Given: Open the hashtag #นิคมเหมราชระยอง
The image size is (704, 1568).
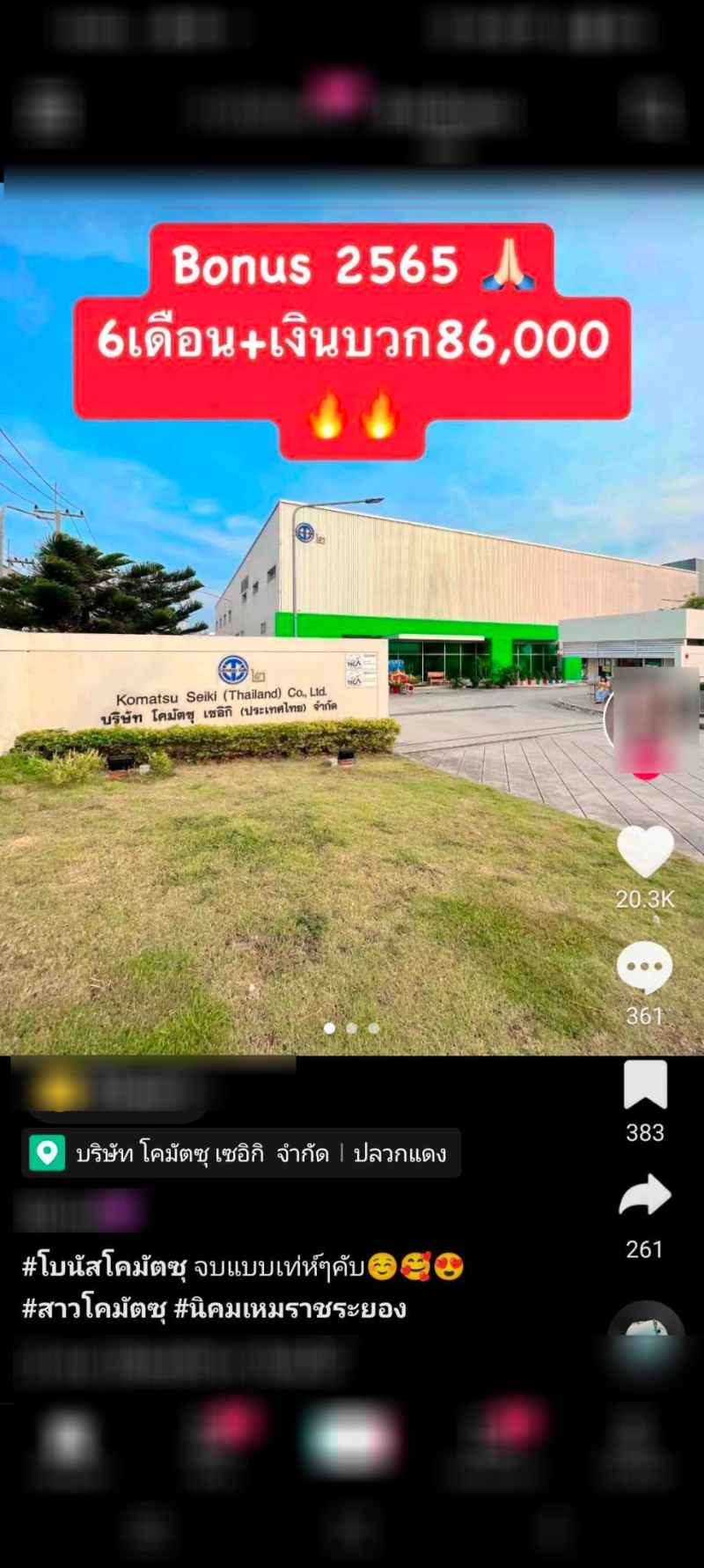Looking at the screenshot, I should tap(290, 1308).
